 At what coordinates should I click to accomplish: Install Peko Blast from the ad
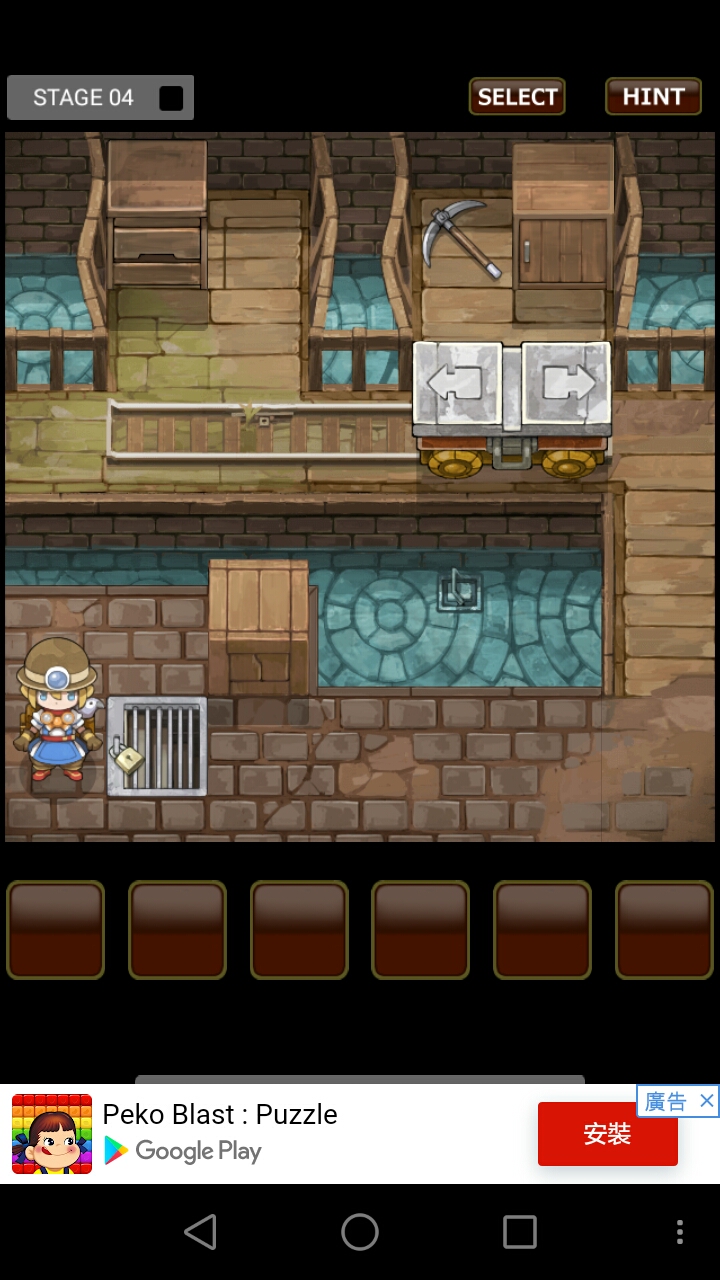[x=607, y=1134]
